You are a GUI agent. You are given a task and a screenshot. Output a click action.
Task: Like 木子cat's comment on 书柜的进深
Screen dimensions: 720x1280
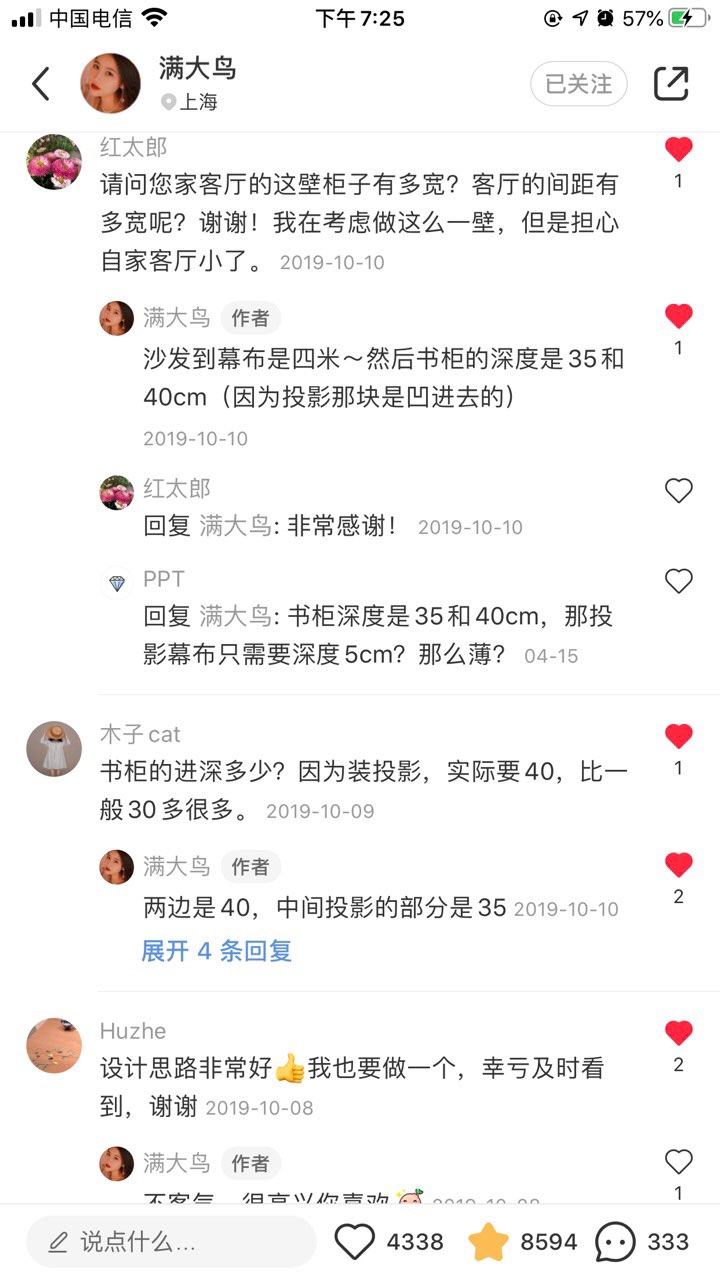pyautogui.click(x=678, y=737)
